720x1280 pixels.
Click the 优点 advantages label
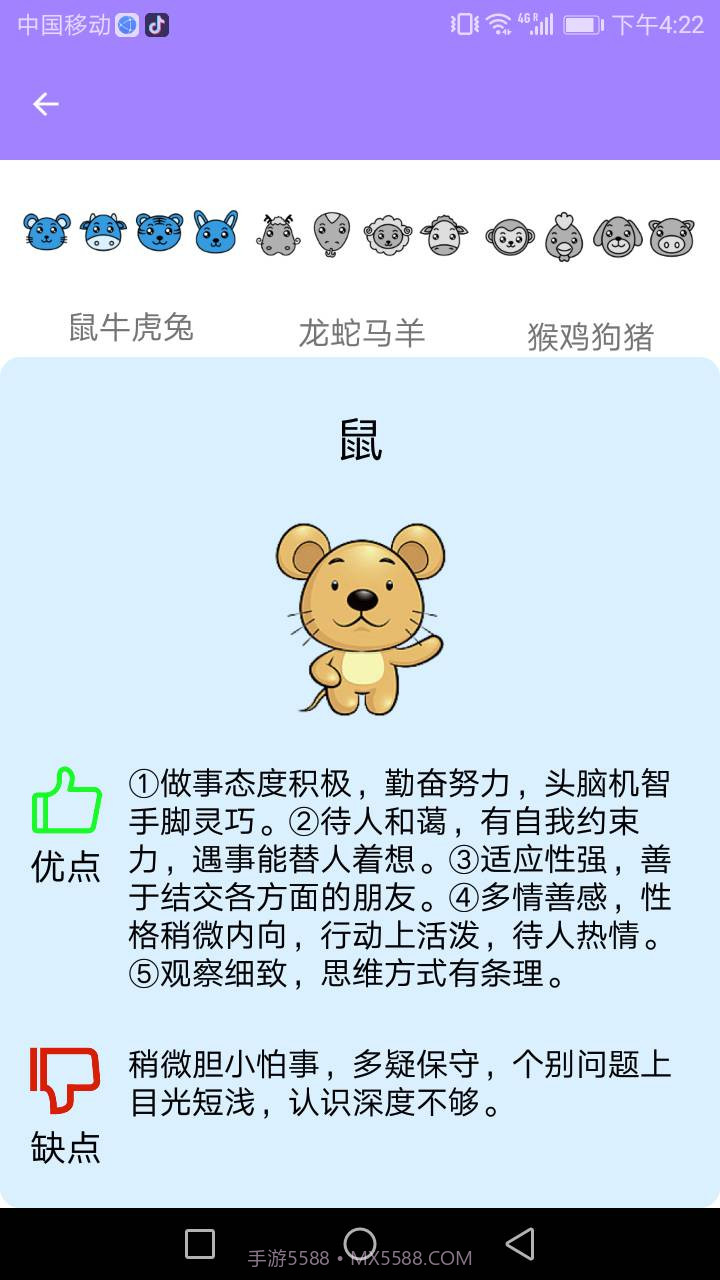tap(66, 868)
